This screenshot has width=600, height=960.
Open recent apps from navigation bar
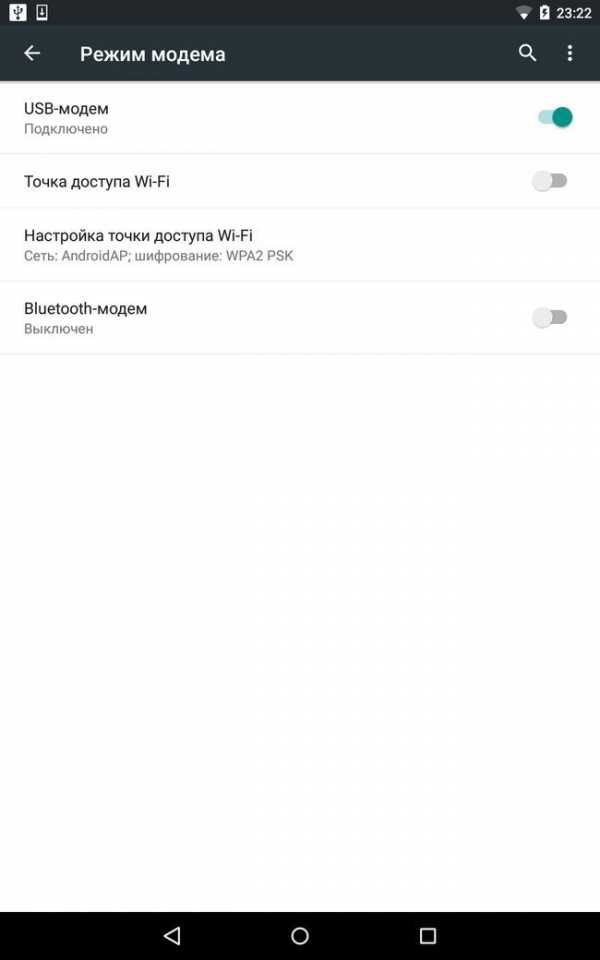tap(428, 936)
